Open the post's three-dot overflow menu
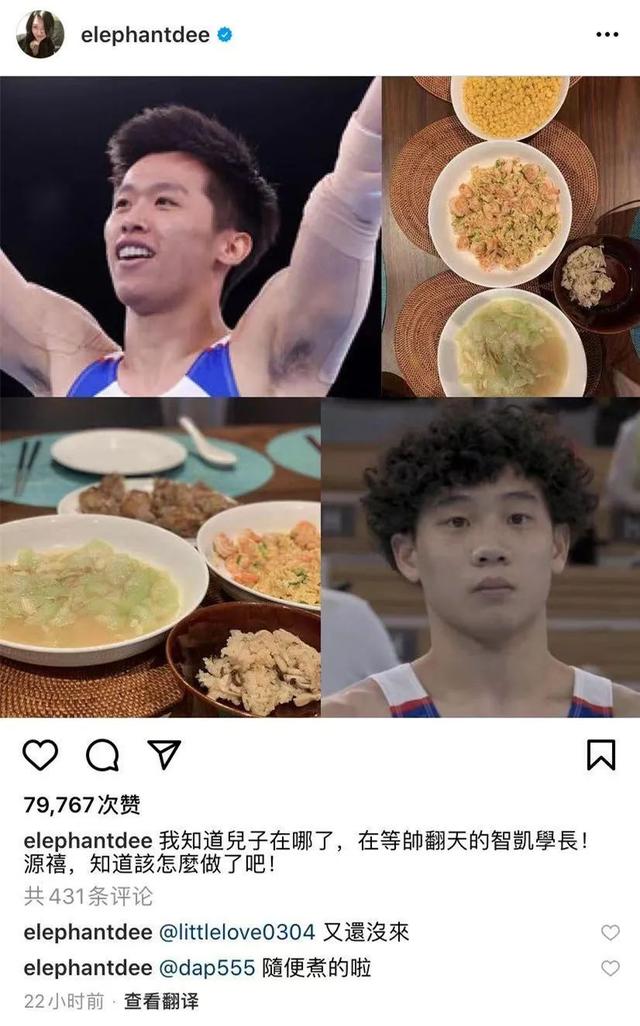This screenshot has height=1026, width=640. click(607, 35)
